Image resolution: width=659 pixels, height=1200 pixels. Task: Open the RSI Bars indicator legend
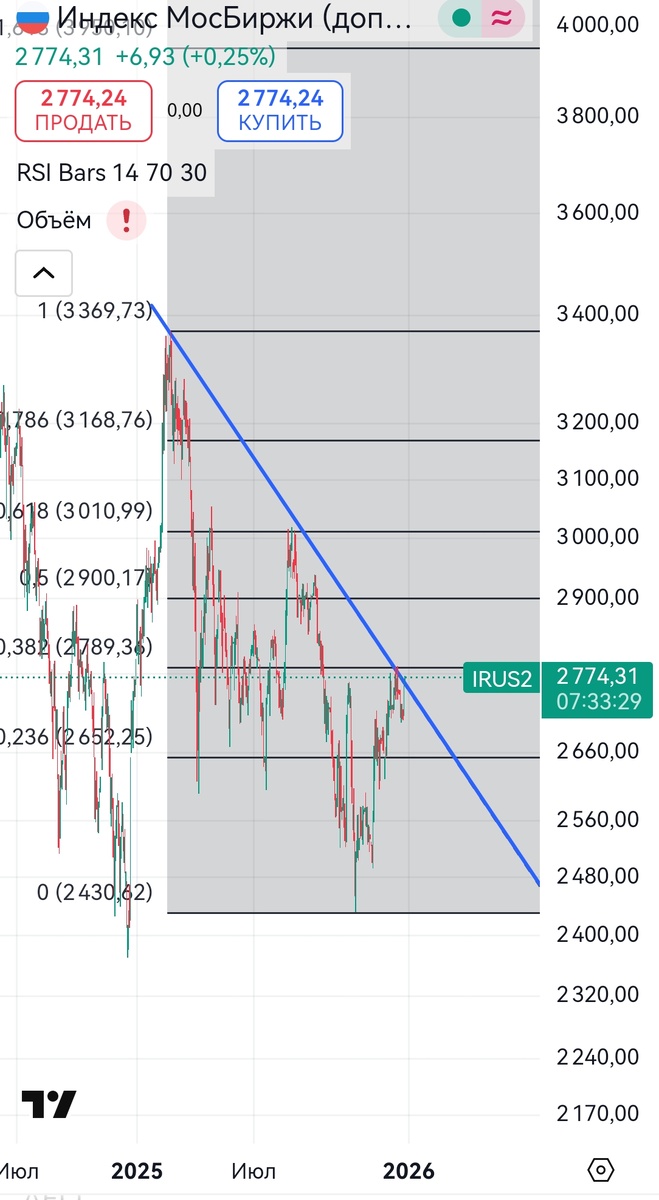coord(112,173)
